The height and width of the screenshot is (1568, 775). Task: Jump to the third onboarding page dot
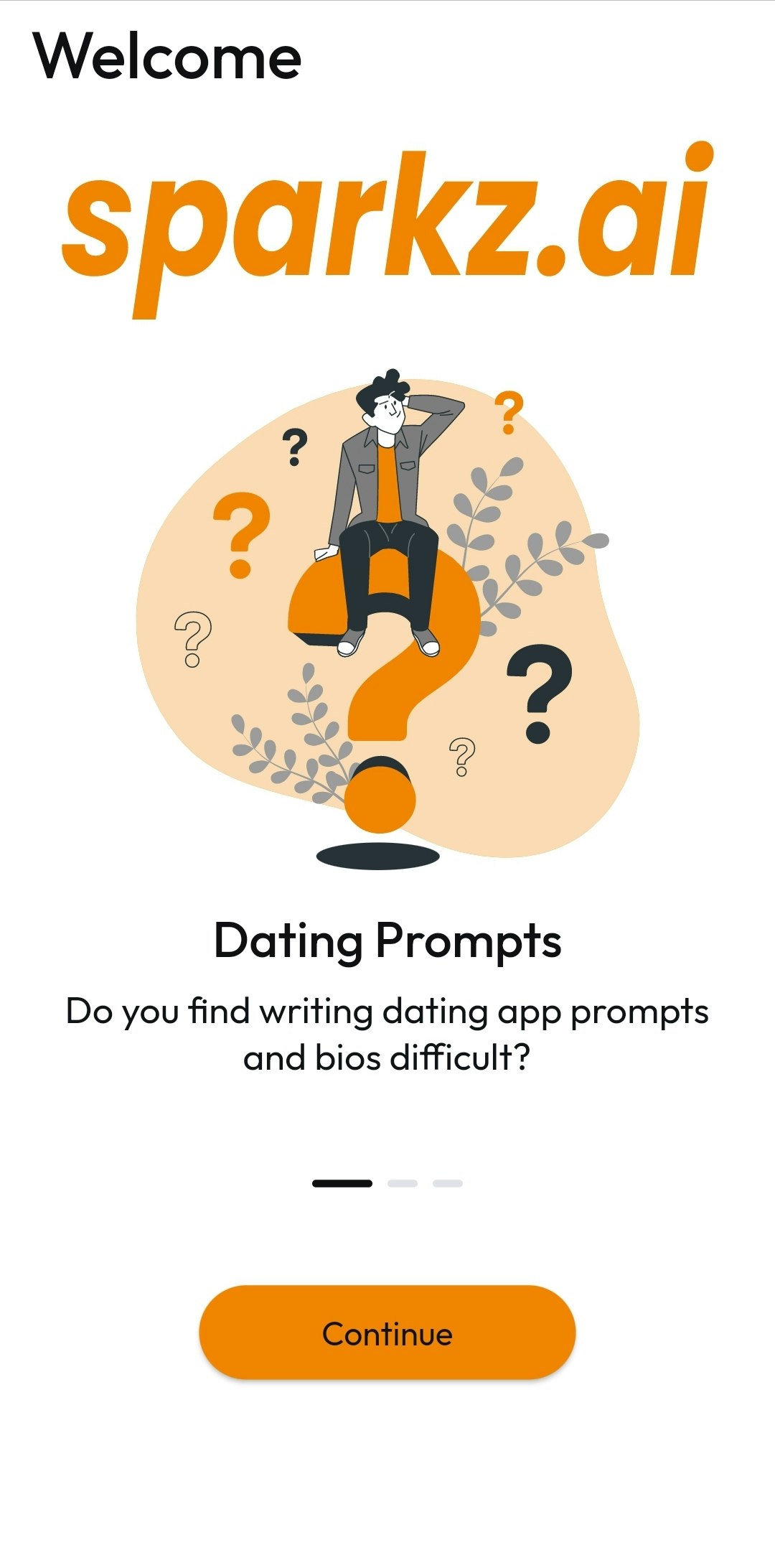click(448, 1183)
